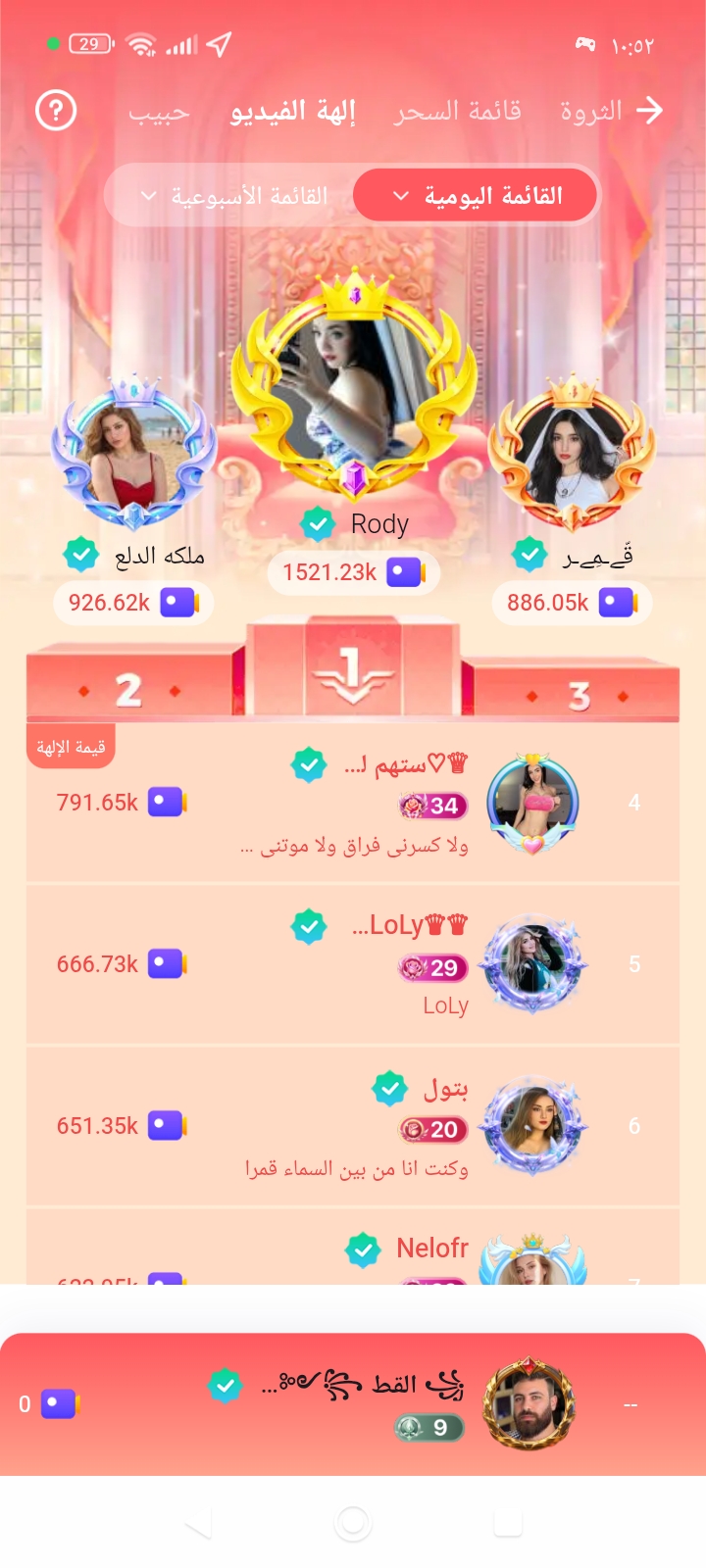Open the chevron on daily ranking selector
Viewport: 706px width, 1568px height.
(x=401, y=195)
